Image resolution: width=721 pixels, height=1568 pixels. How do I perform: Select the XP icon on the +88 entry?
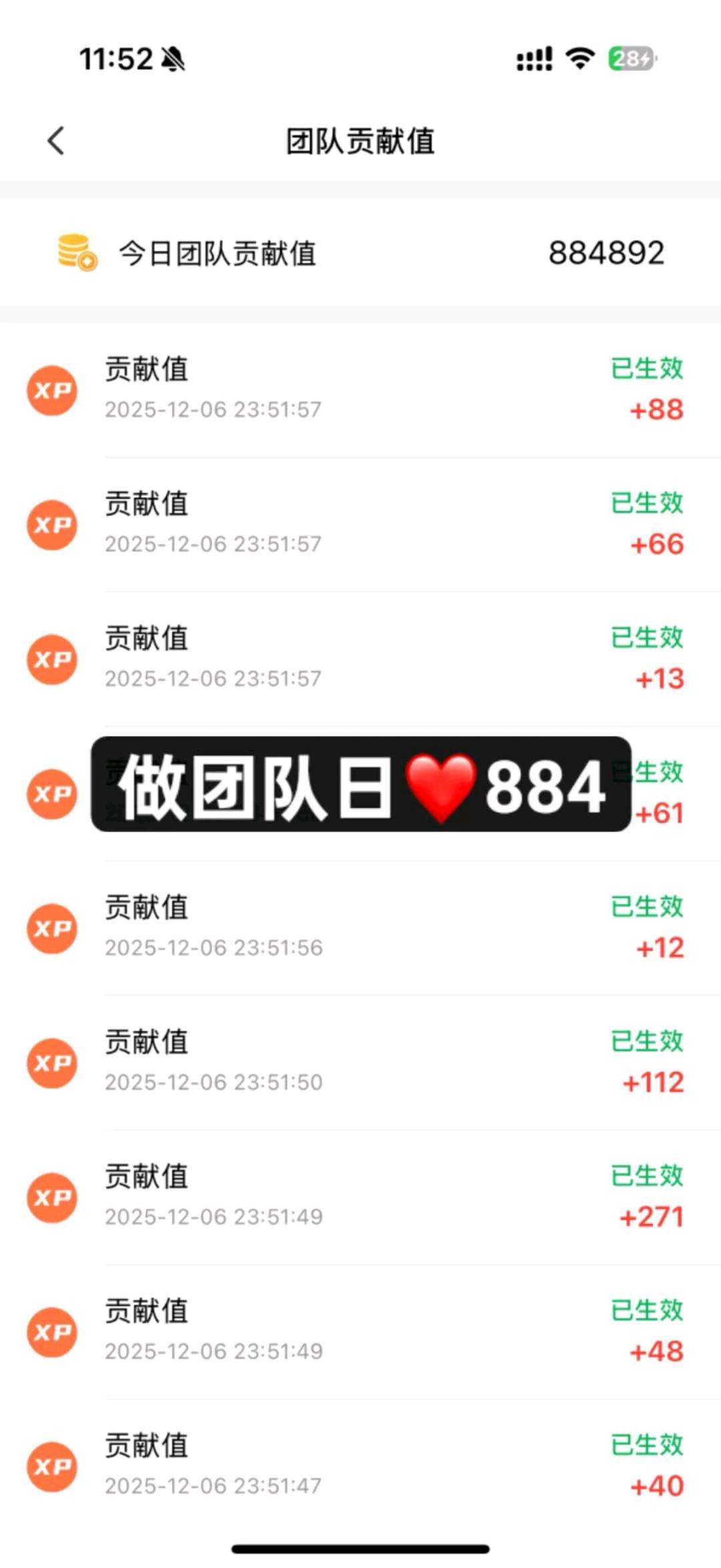(51, 390)
